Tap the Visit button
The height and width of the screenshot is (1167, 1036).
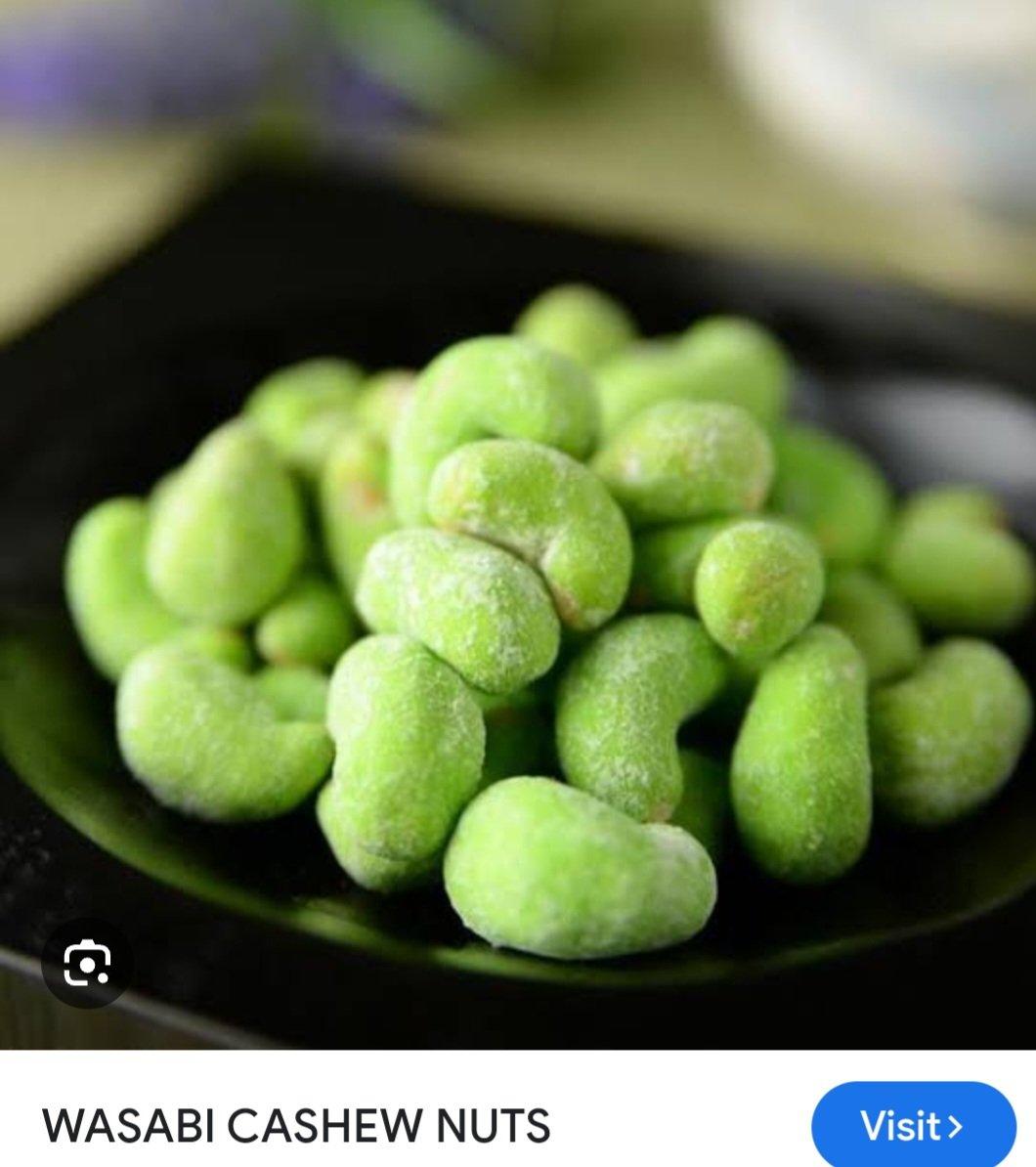tap(913, 1126)
